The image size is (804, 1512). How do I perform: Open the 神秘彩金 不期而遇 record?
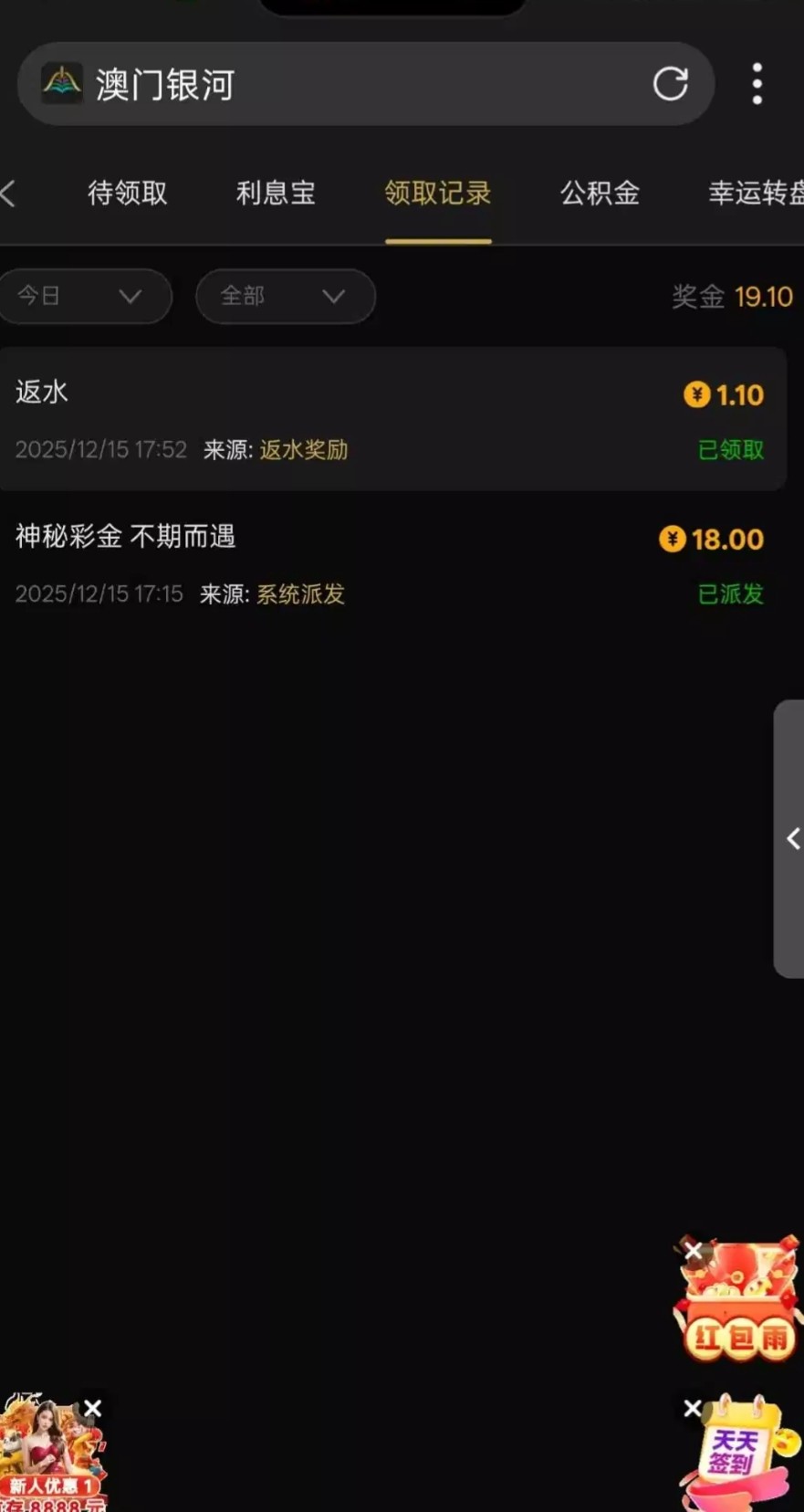(x=392, y=563)
